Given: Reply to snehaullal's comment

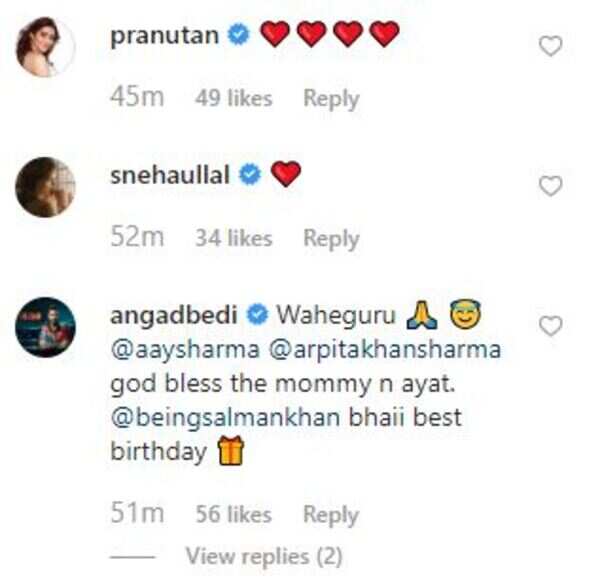Looking at the screenshot, I should pyautogui.click(x=331, y=238).
